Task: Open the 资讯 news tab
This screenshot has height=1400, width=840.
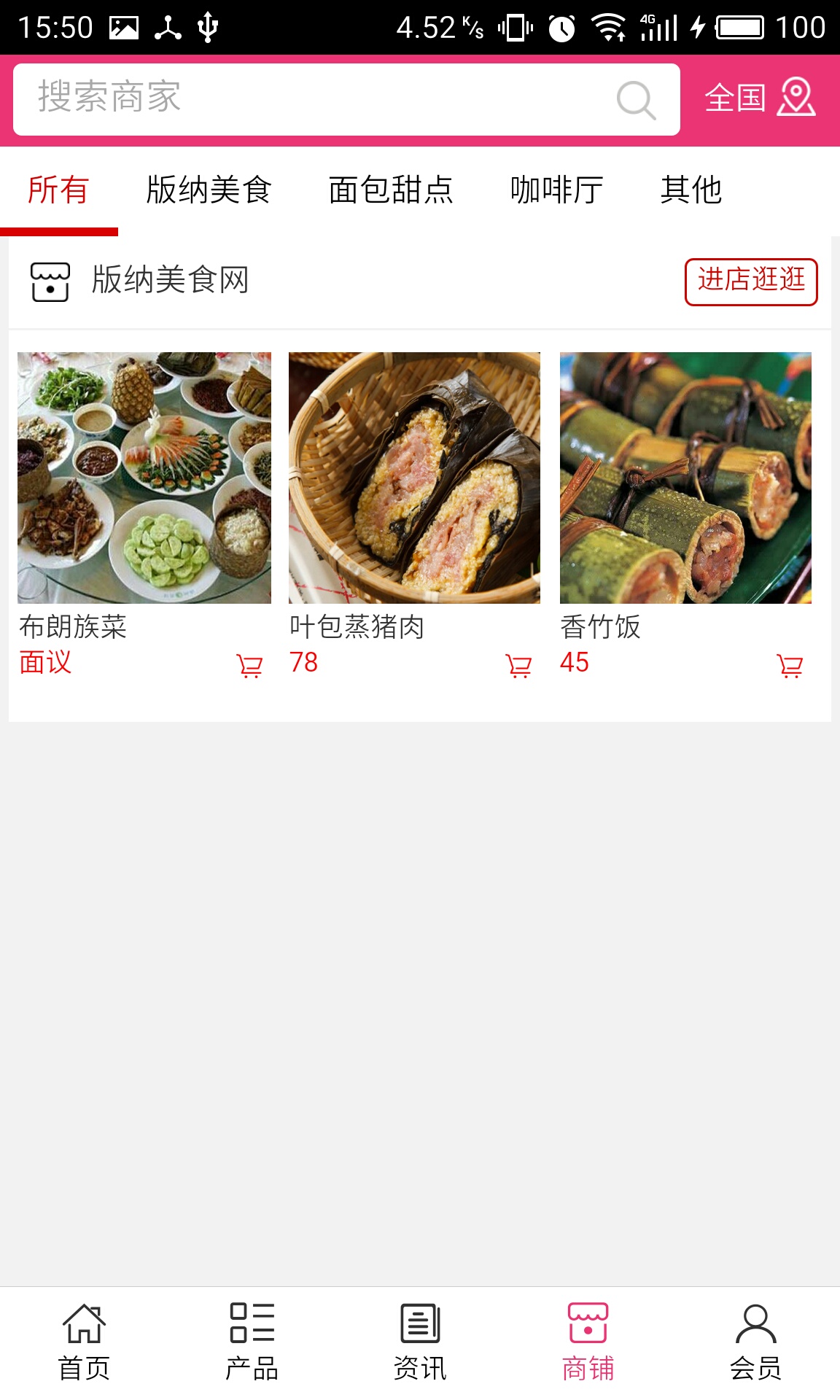Action: pos(420,1342)
